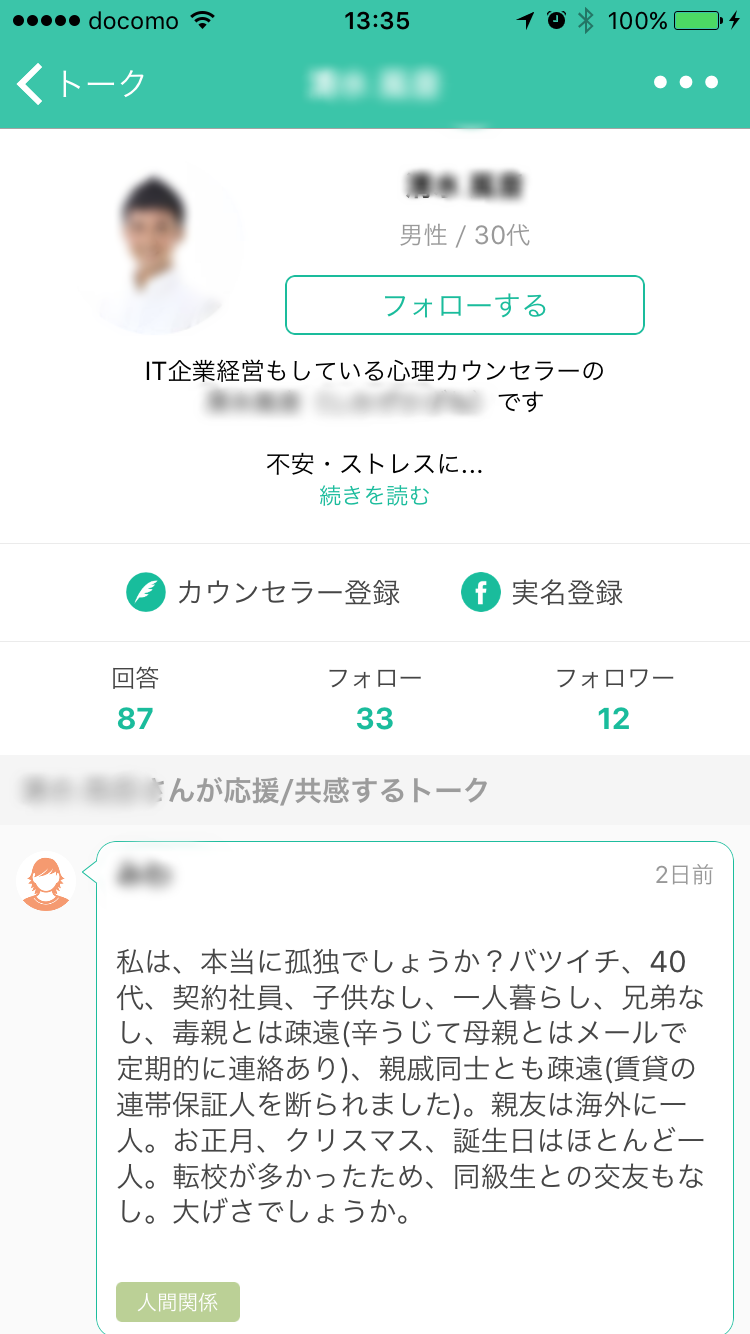Open the poster's orange avatar
The width and height of the screenshot is (750, 1334).
[x=46, y=881]
